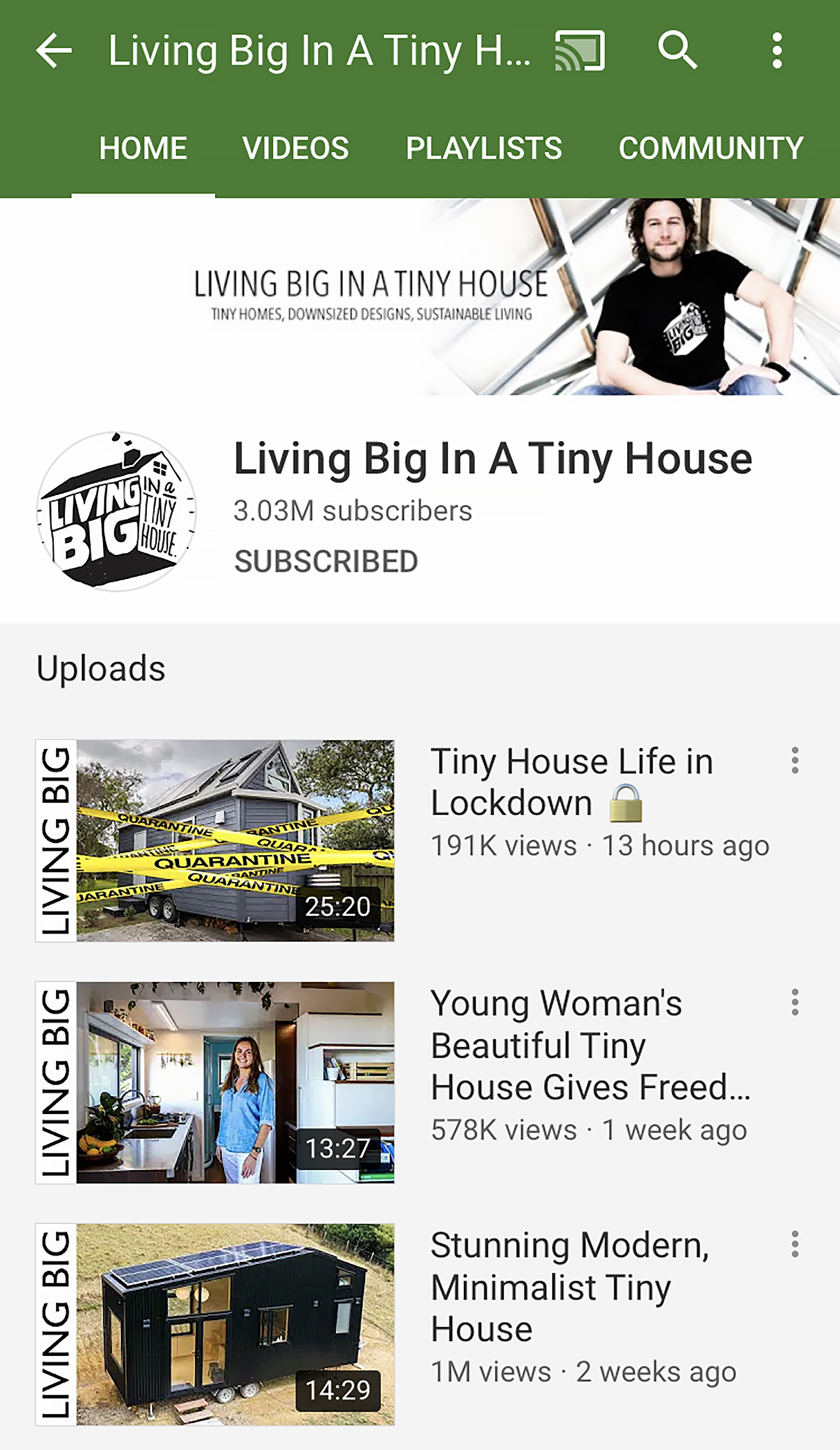This screenshot has width=840, height=1450.
Task: Open options for Young Woman's Beautiful Tiny House
Action: pos(794,1002)
